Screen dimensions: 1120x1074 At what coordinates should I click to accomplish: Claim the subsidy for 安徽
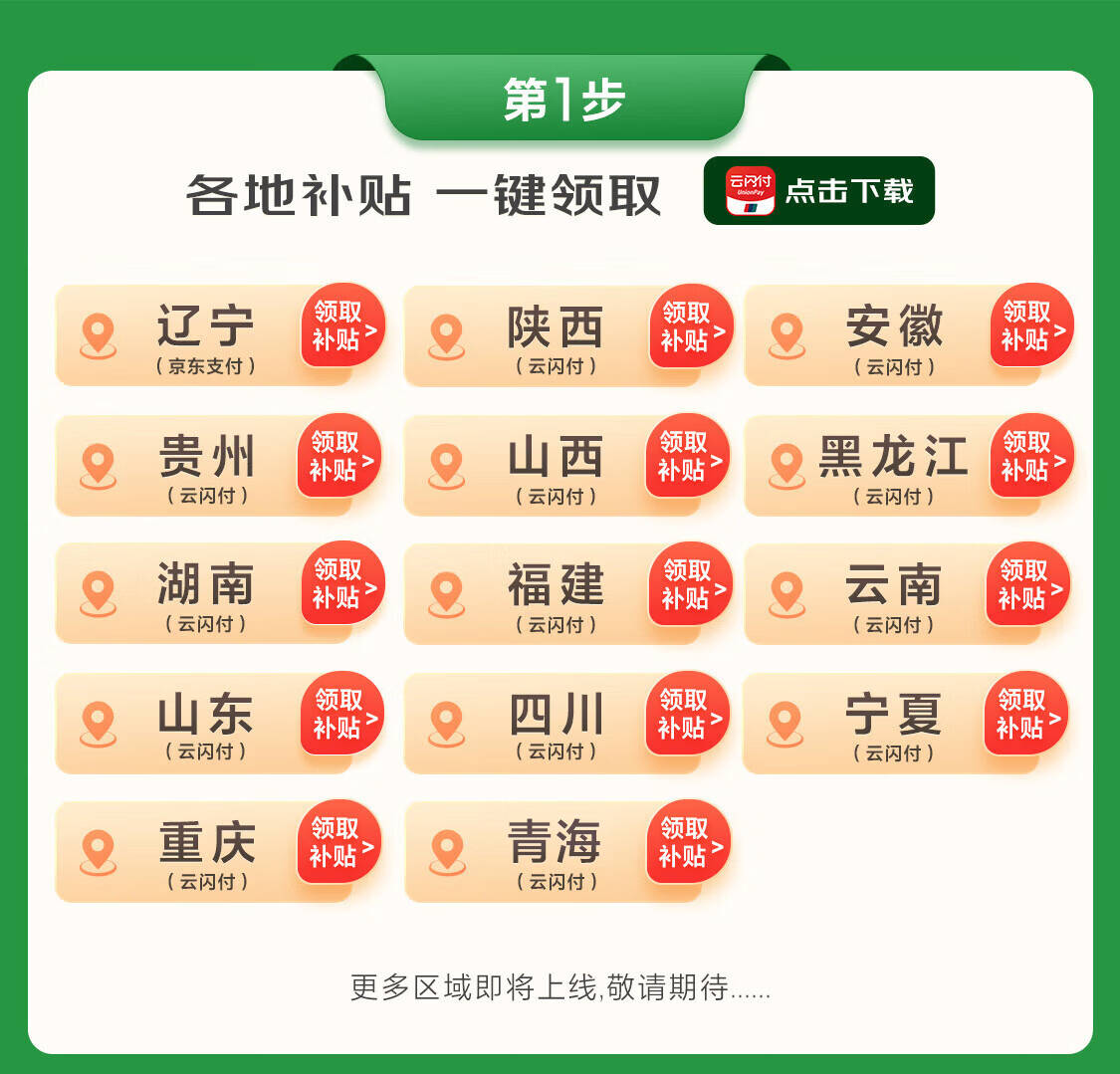point(1031,326)
